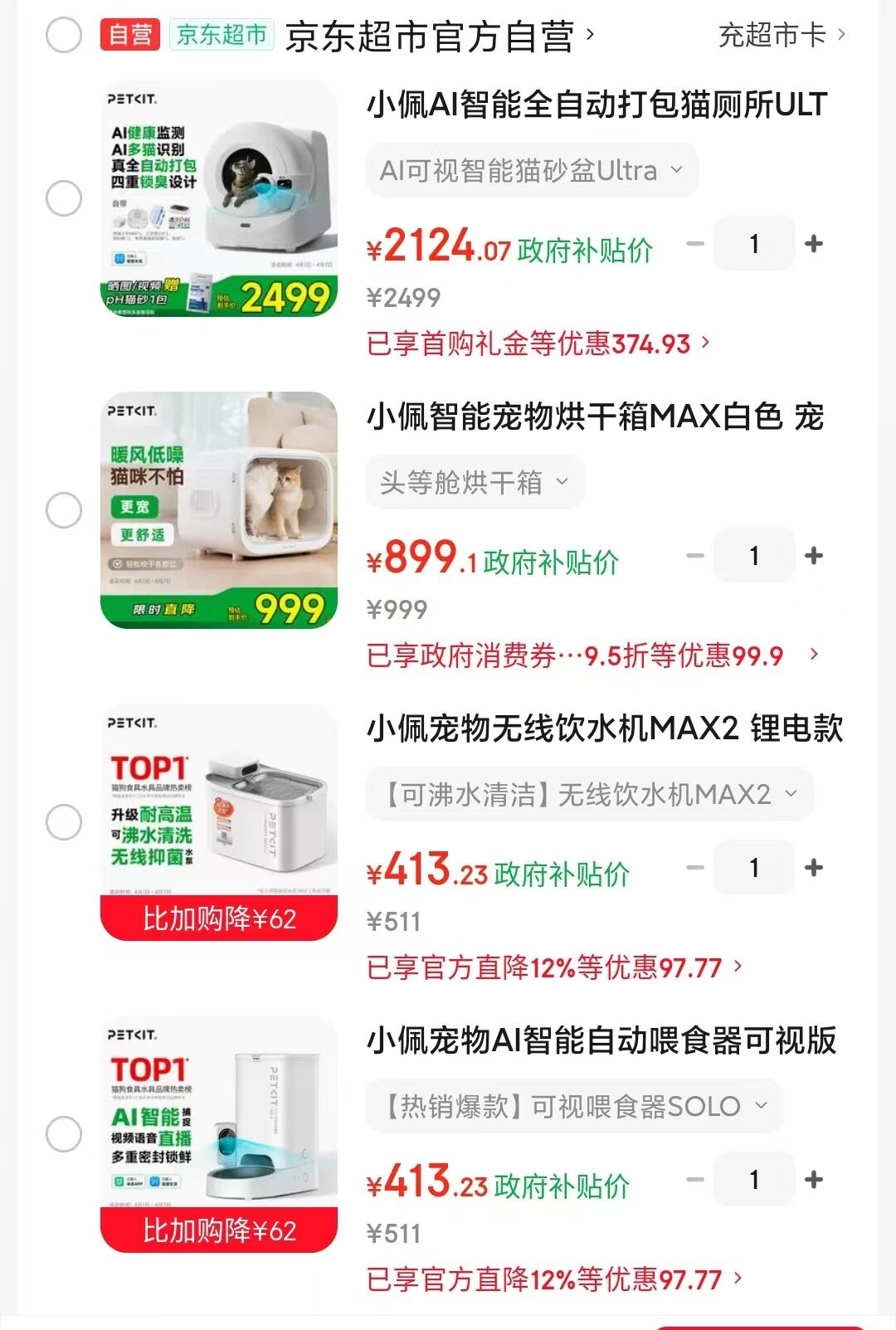Open the 小佩宠物AI智能自动喂食器可视版 title
This screenshot has height=1330, width=896.
tap(601, 1040)
